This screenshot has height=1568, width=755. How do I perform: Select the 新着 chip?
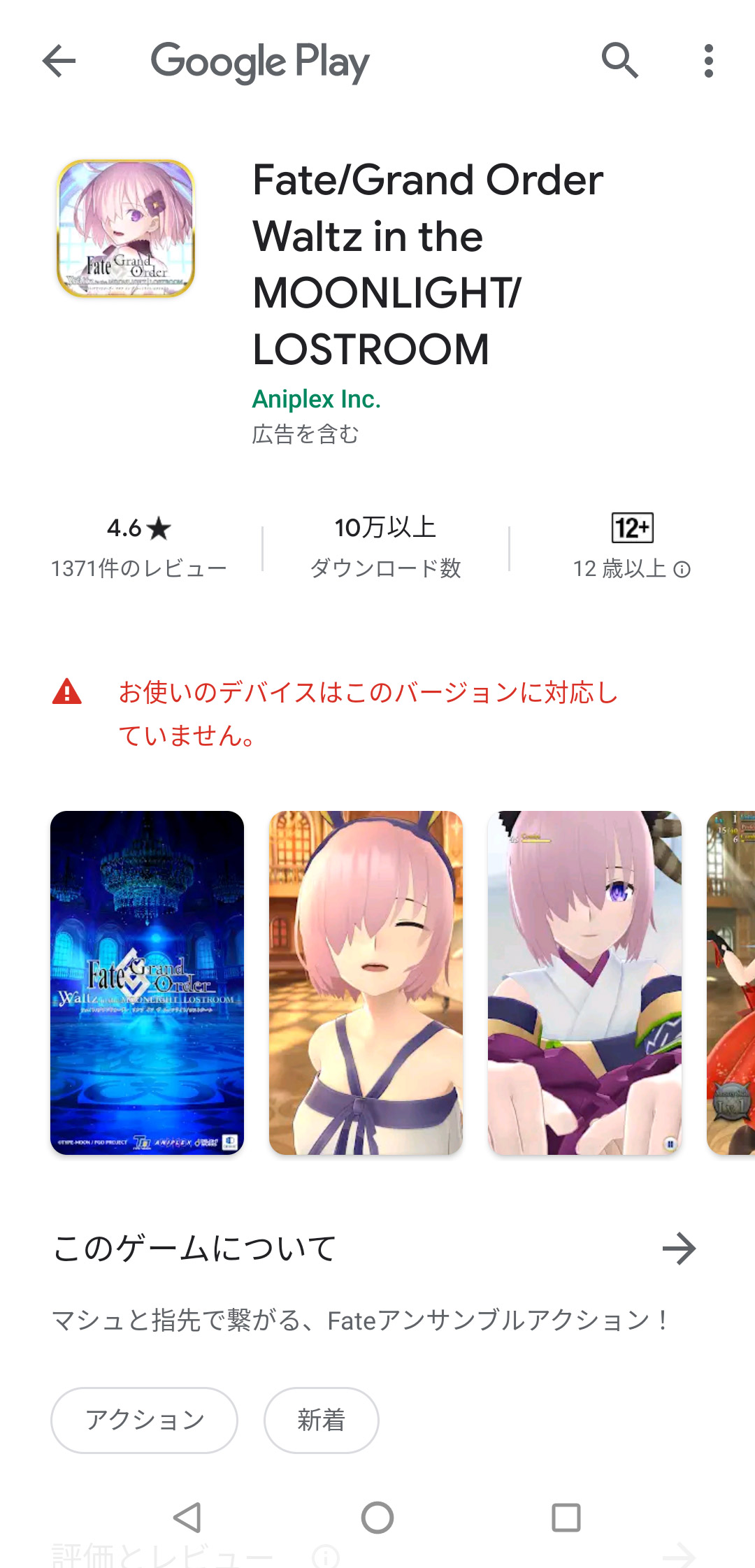(321, 1420)
